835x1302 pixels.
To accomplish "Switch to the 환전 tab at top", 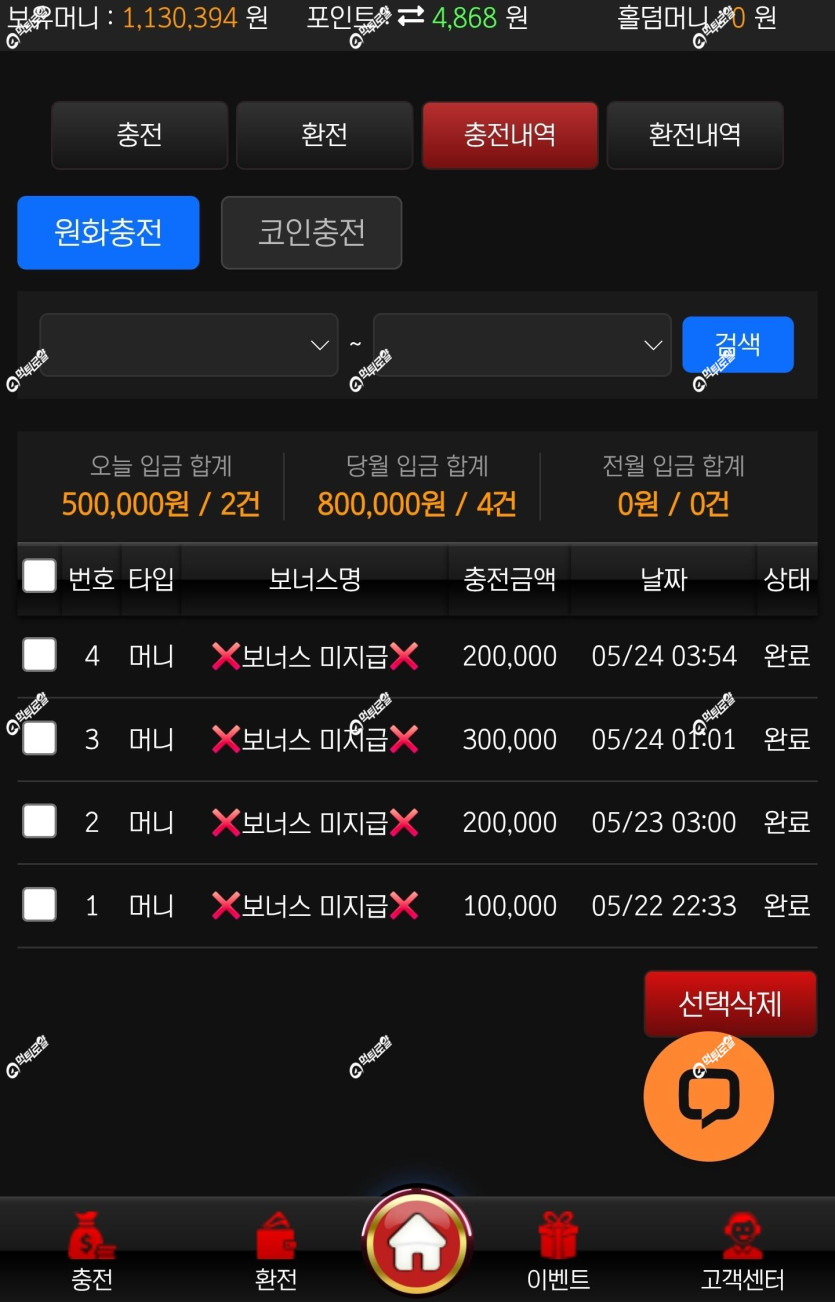I will 324,135.
